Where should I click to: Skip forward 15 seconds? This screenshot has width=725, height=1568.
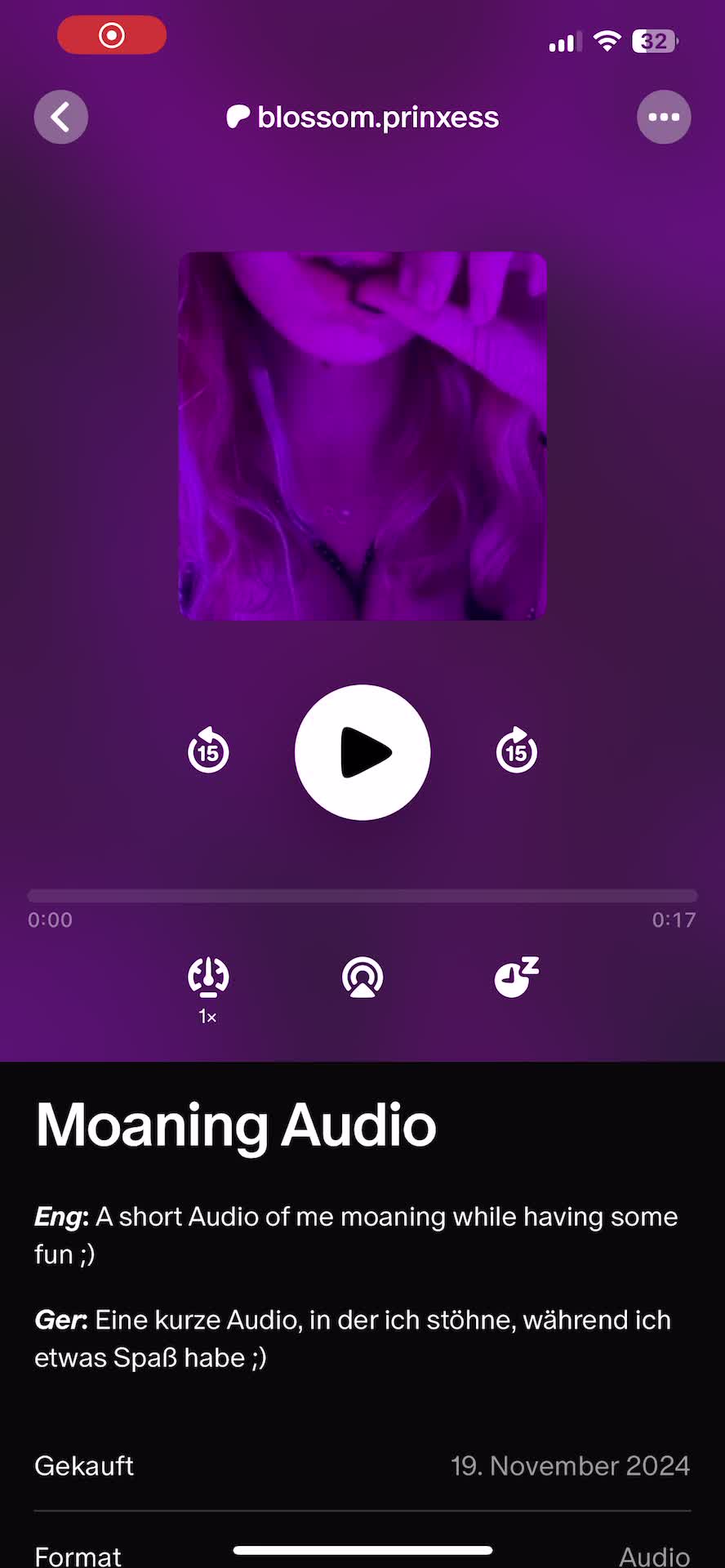click(x=517, y=751)
